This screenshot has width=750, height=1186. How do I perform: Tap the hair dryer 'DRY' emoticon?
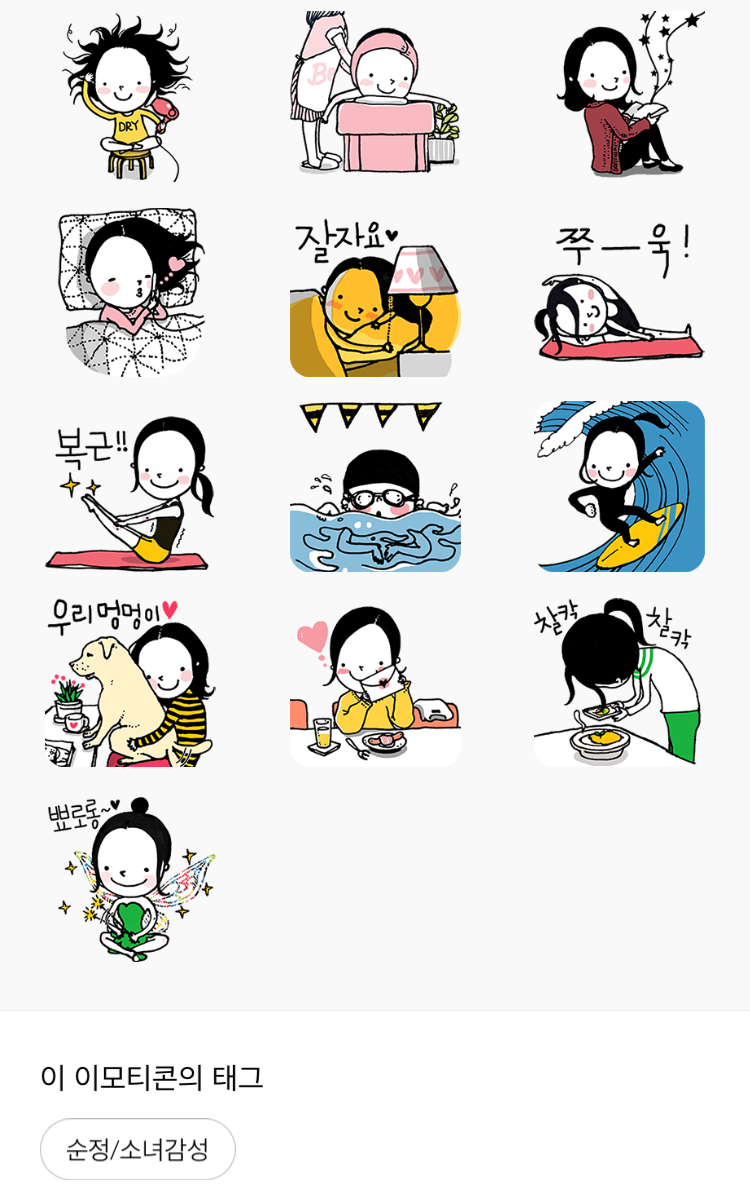tap(130, 97)
